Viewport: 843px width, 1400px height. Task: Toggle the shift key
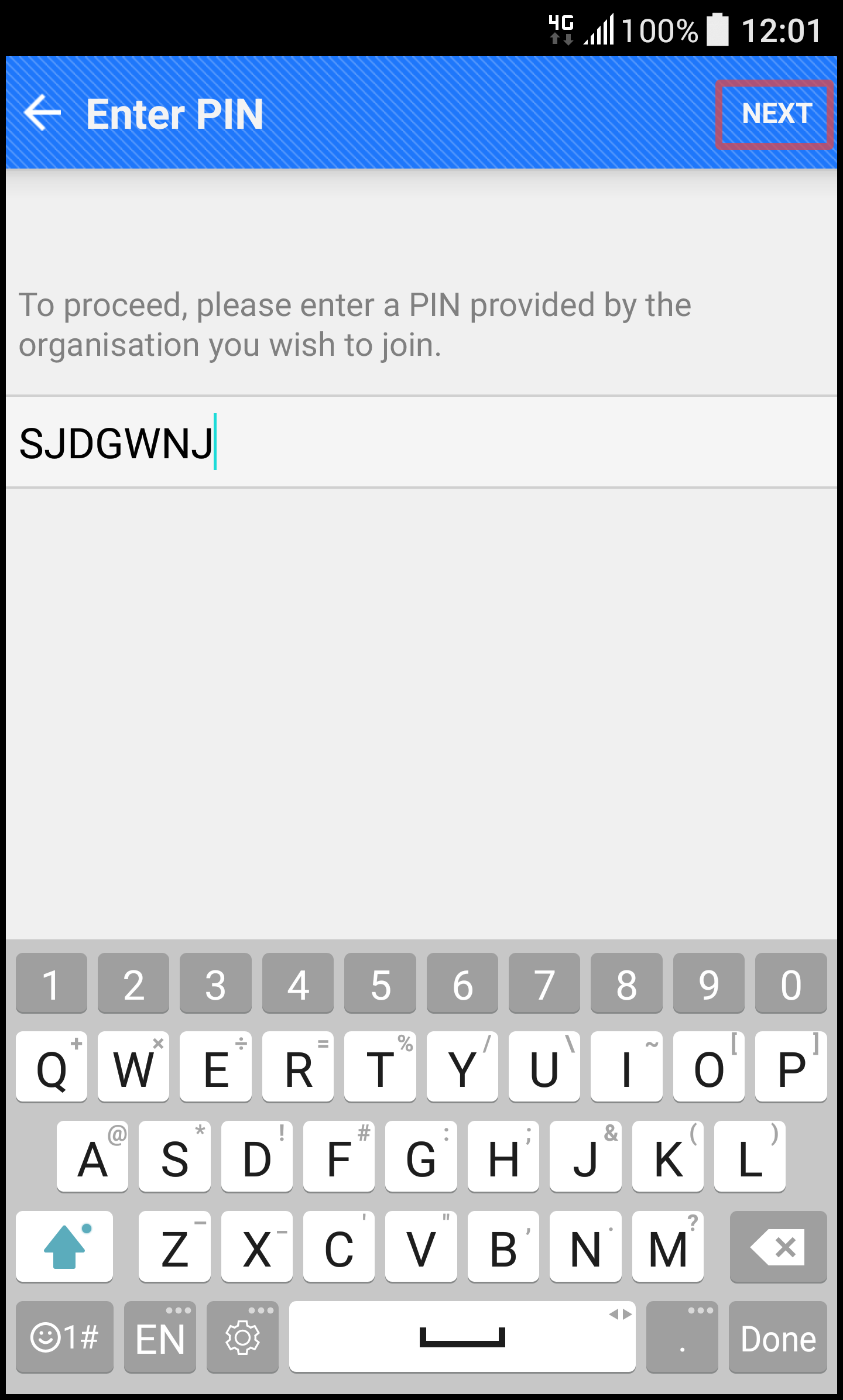[64, 1247]
